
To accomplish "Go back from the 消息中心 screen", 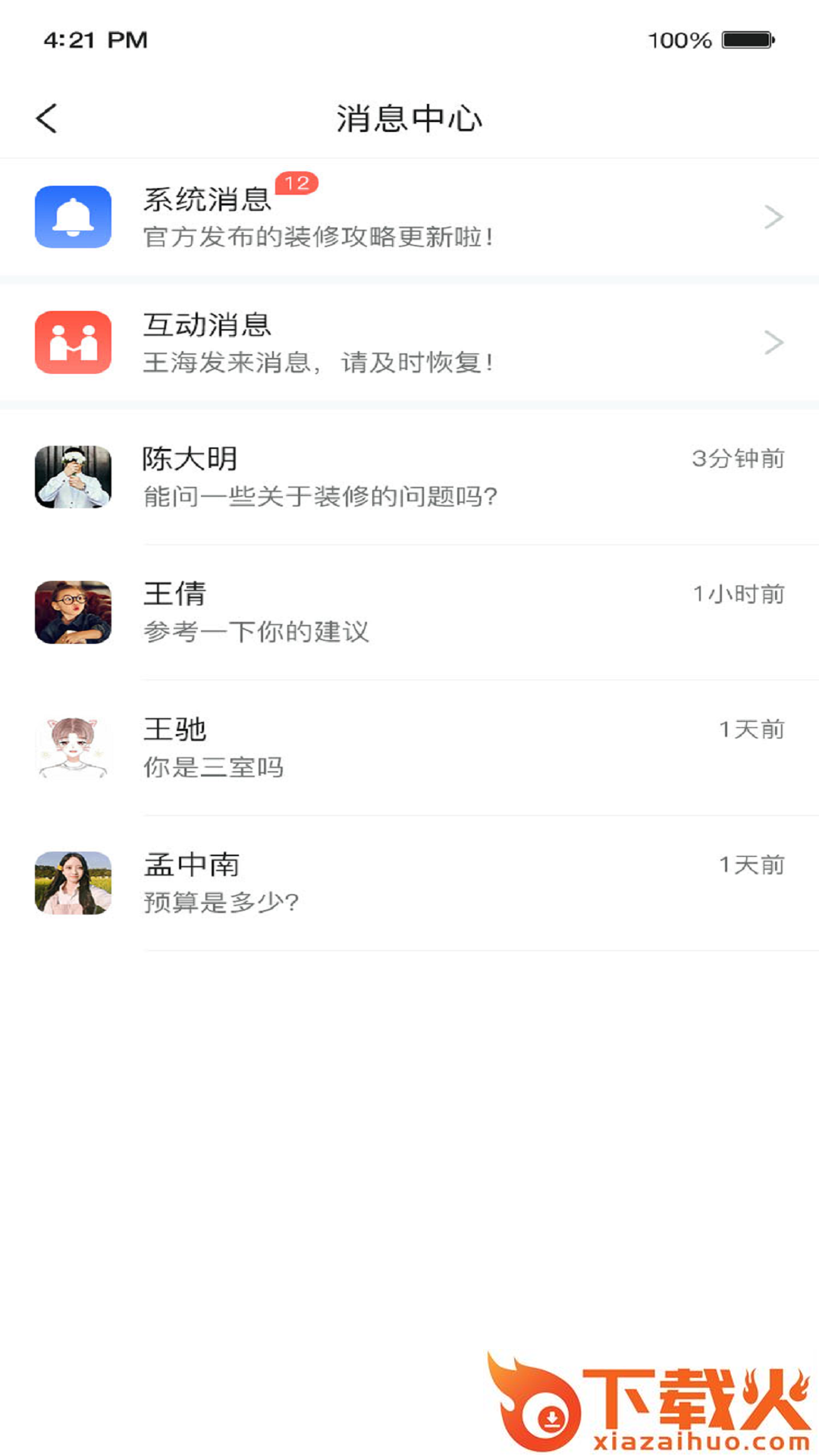I will pyautogui.click(x=47, y=118).
